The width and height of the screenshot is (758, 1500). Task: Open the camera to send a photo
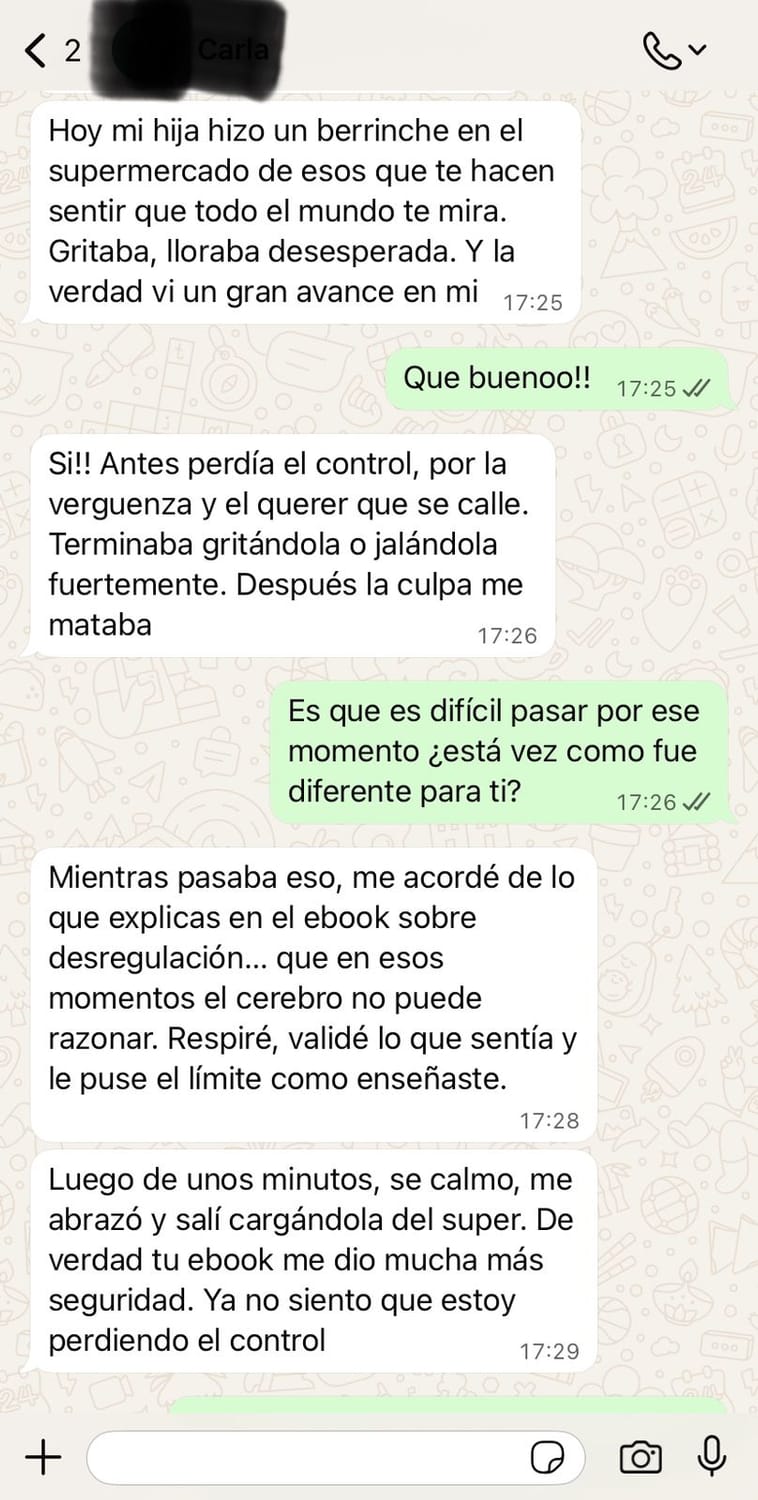click(640, 1457)
